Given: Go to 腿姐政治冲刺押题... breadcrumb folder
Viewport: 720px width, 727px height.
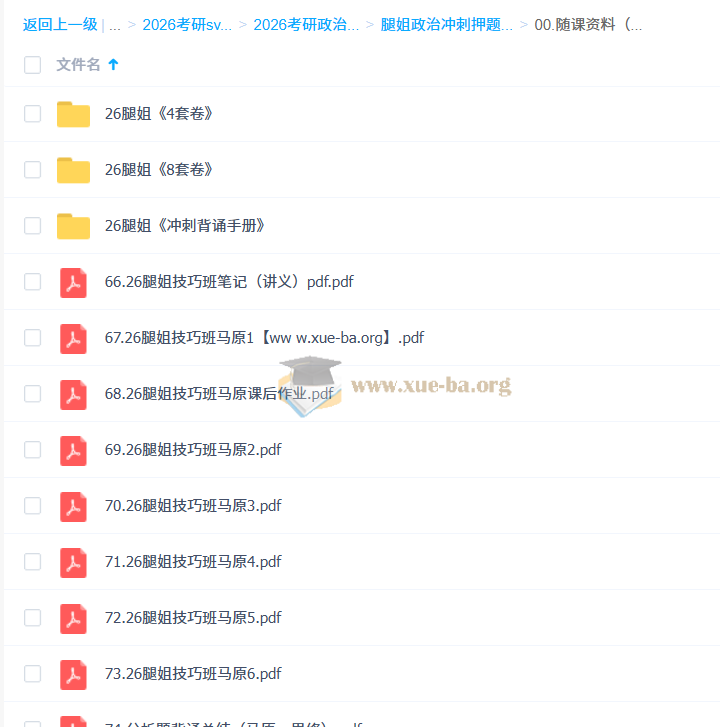Looking at the screenshot, I should (x=446, y=25).
